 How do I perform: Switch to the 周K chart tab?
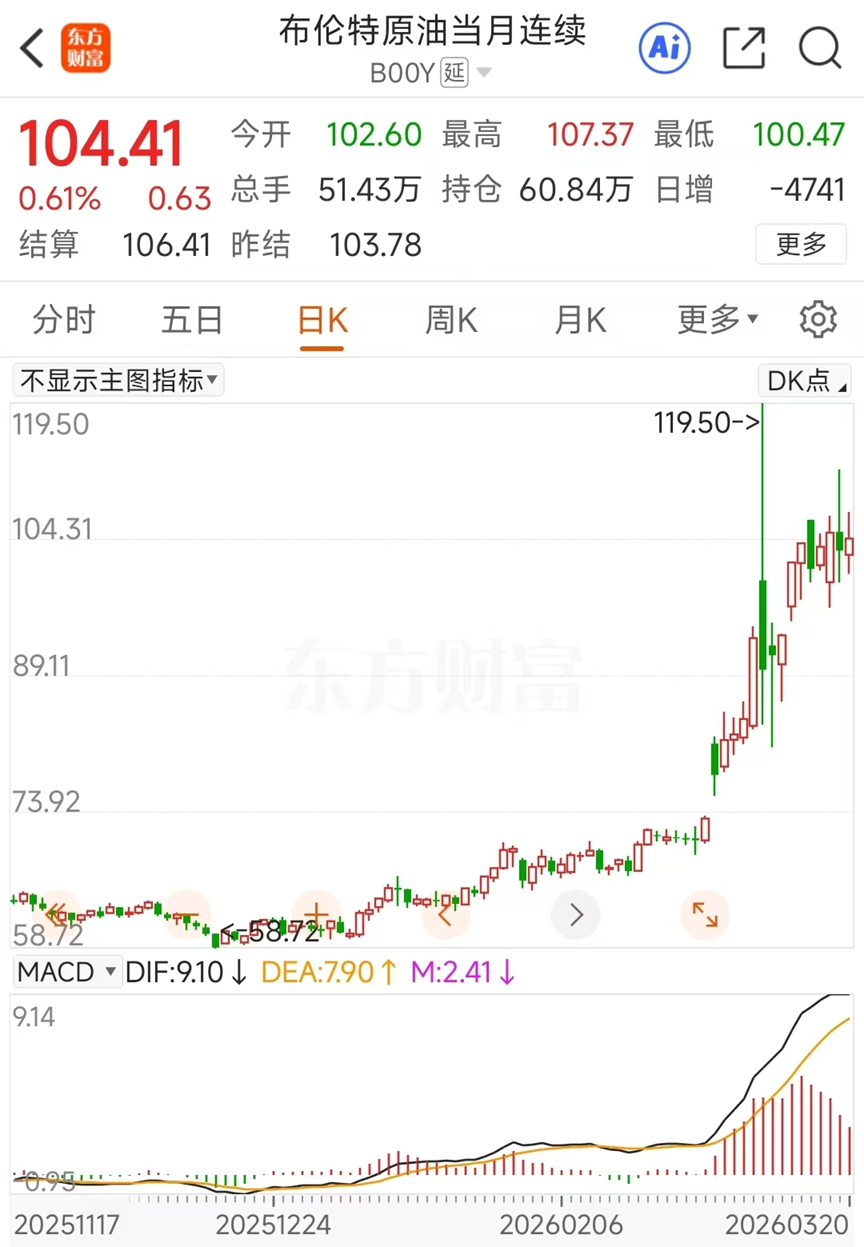tap(451, 321)
